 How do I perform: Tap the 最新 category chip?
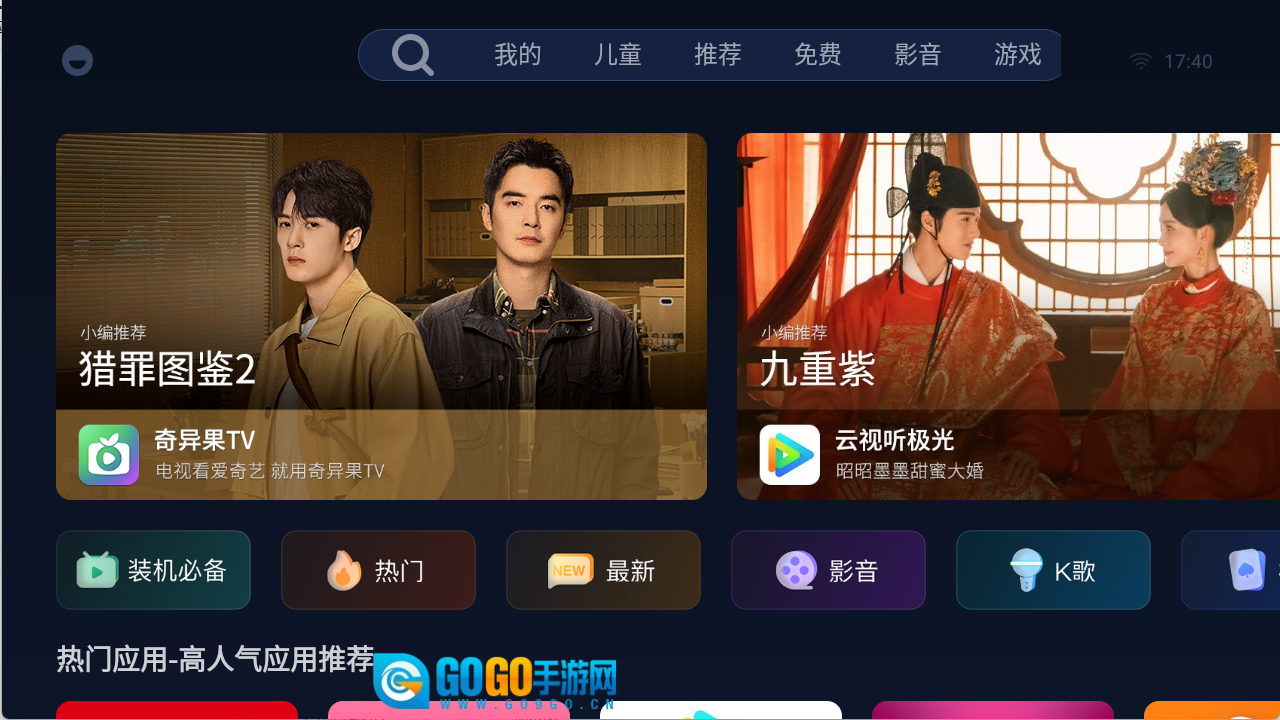(603, 570)
